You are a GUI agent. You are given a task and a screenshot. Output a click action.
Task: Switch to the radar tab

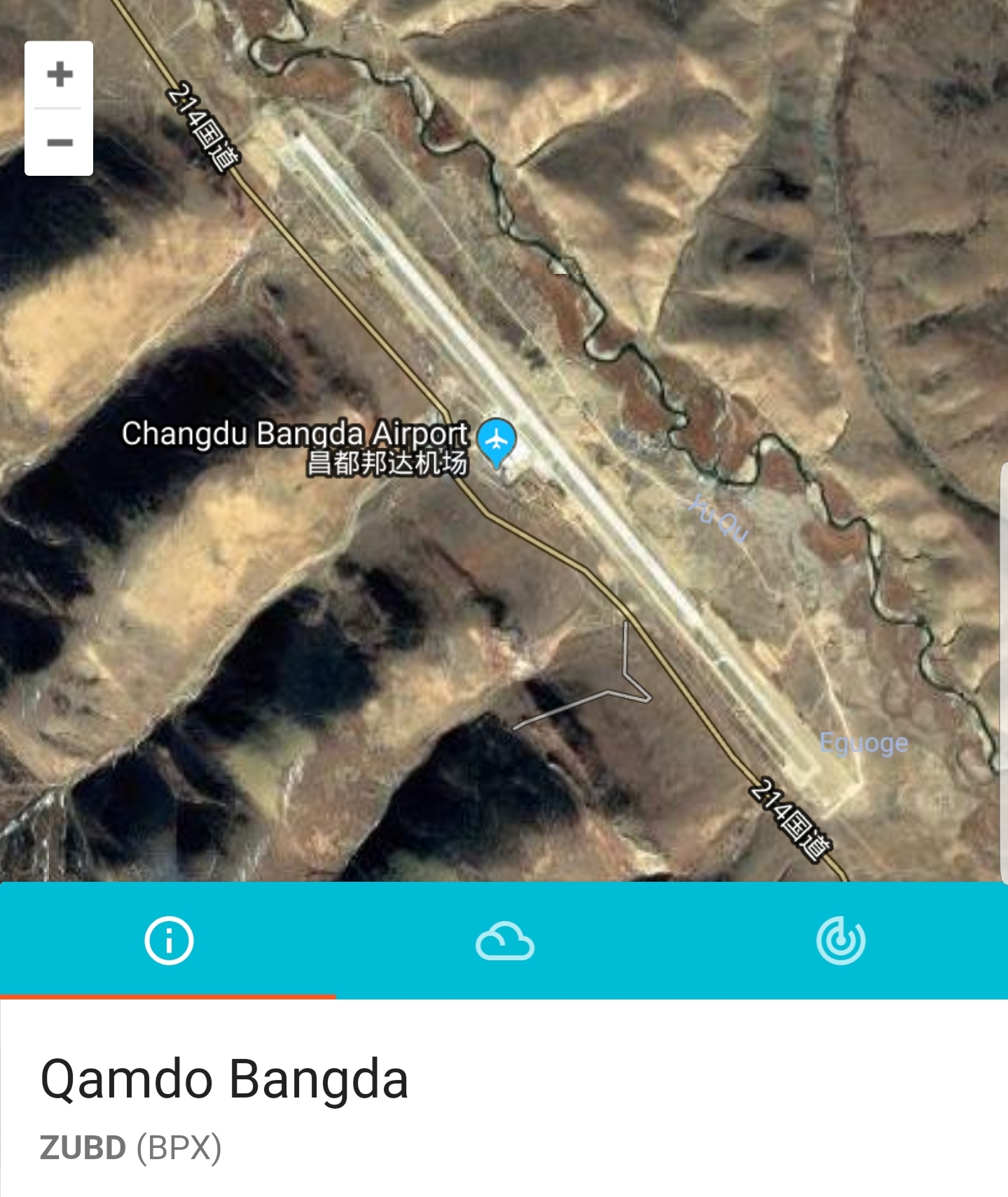pyautogui.click(x=840, y=941)
